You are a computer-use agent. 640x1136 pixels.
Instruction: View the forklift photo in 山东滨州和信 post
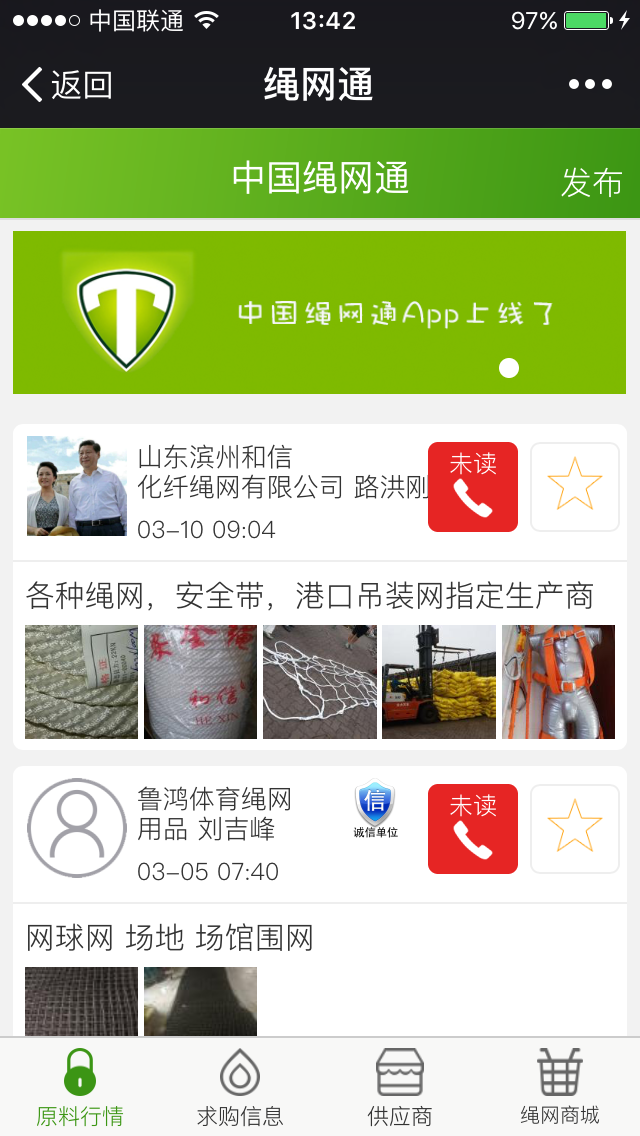[x=438, y=682]
